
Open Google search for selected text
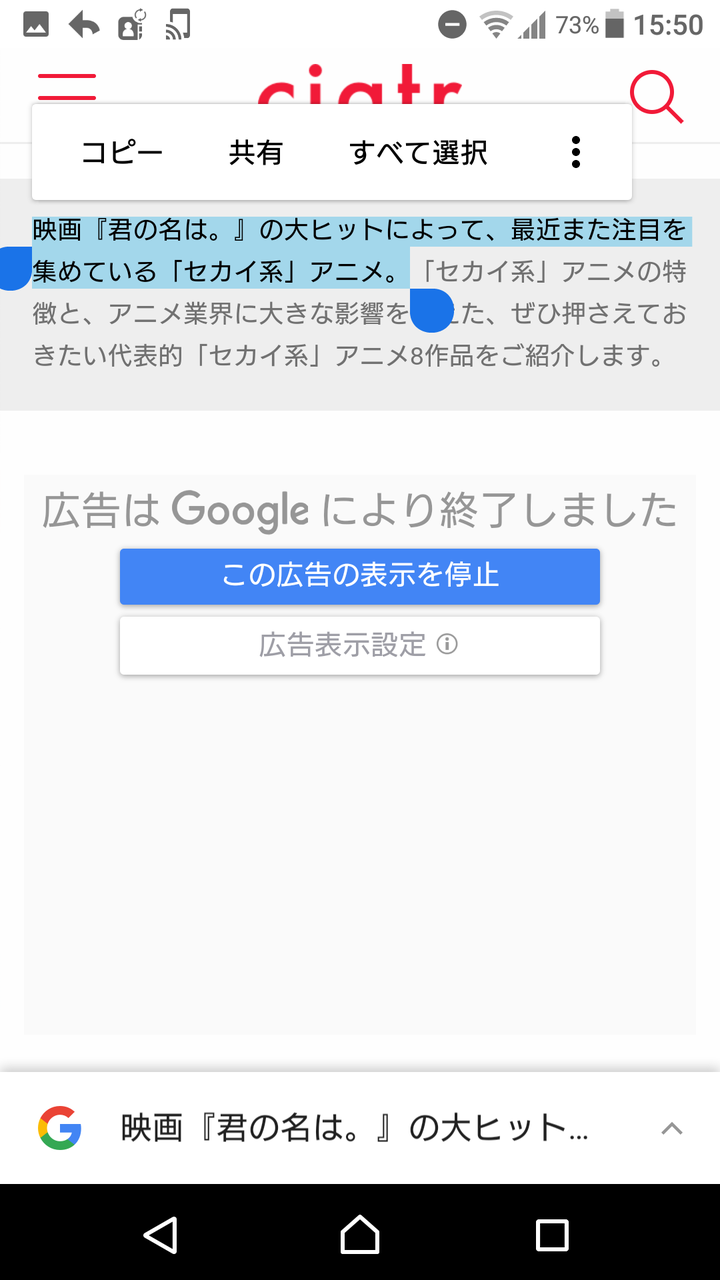(354, 1128)
